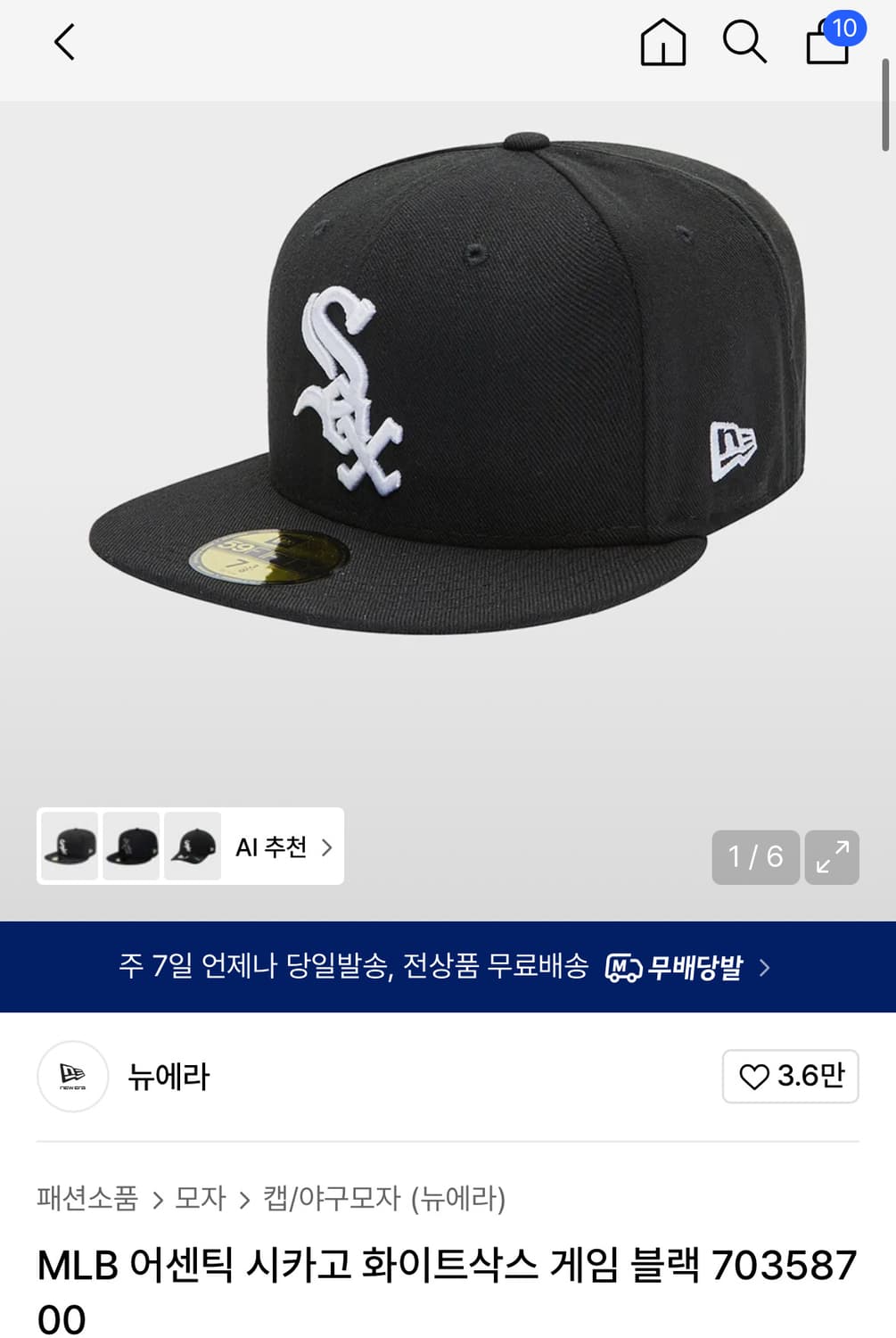
Task: Tap the New Era brand logo circle
Action: coord(73,1077)
